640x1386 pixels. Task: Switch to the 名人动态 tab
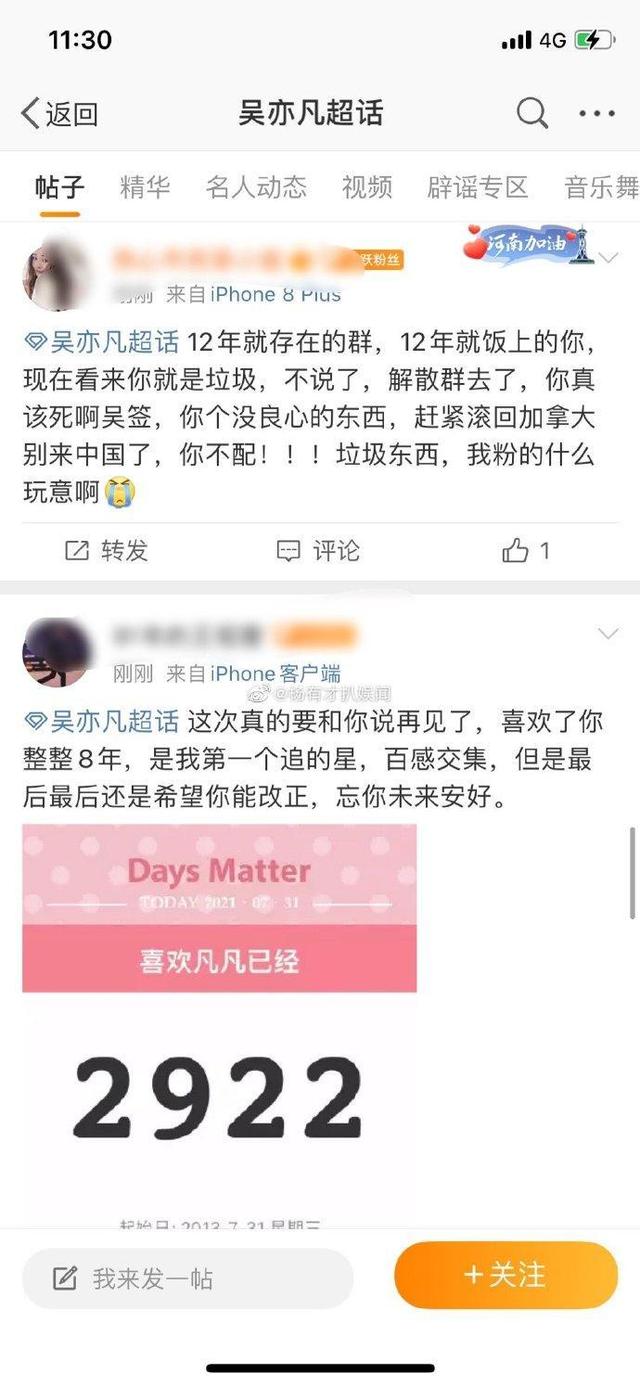click(x=256, y=187)
